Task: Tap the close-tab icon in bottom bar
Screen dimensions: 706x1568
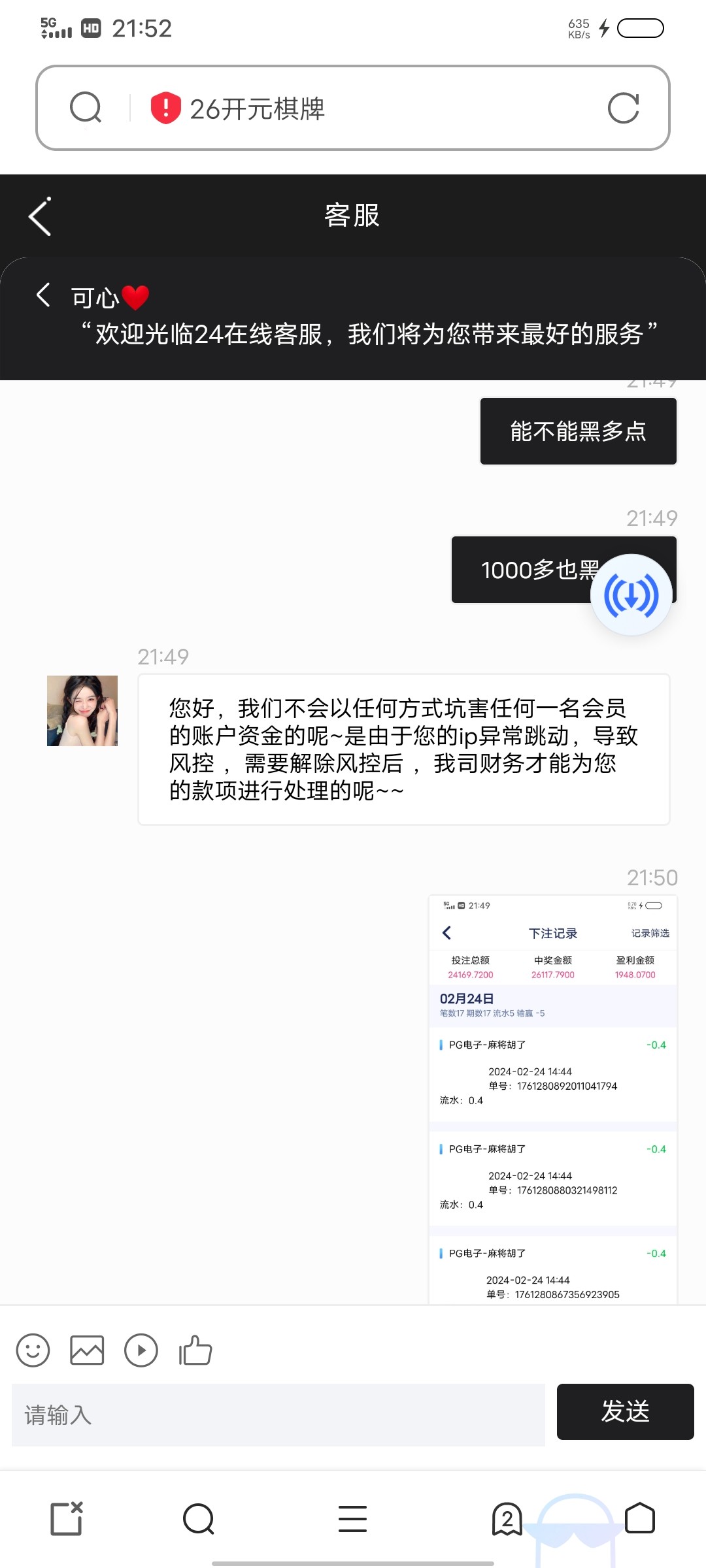Action: tap(67, 1519)
